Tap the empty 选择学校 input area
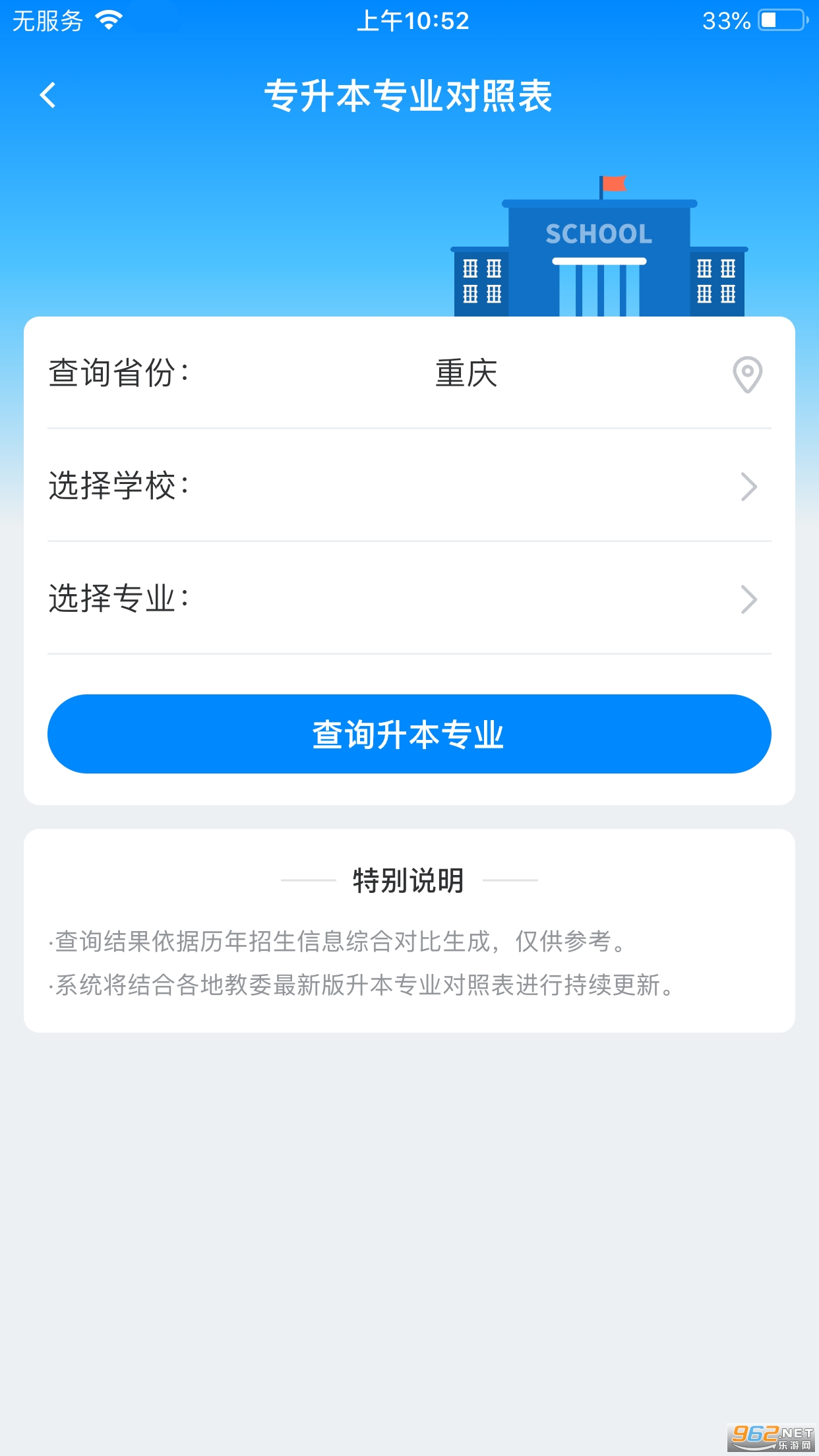The image size is (819, 1456). 462,487
